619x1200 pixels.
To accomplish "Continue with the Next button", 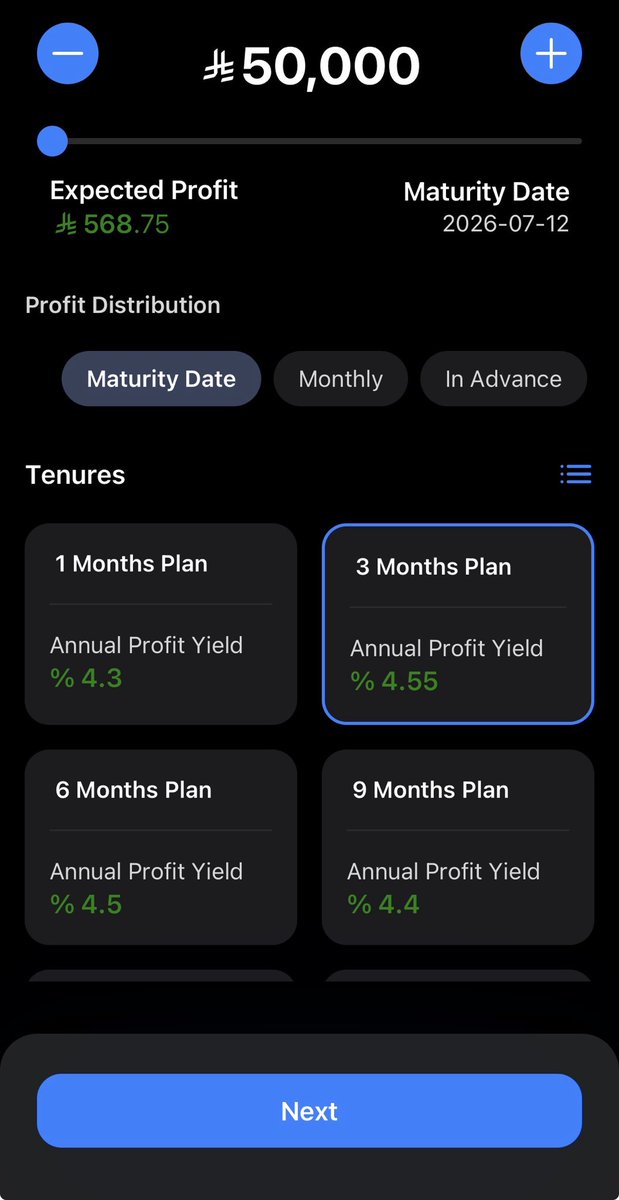I will pyautogui.click(x=309, y=1111).
